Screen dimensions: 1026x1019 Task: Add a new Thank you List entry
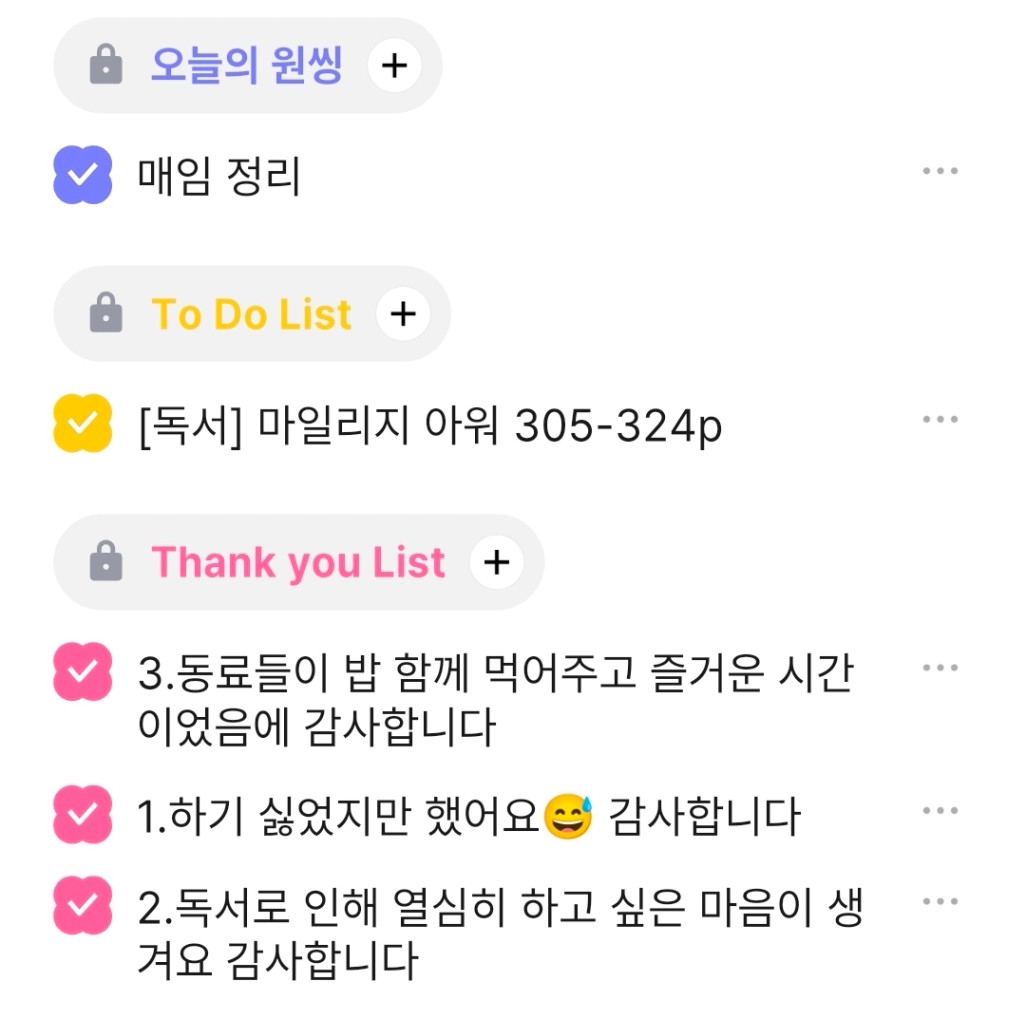tap(496, 562)
